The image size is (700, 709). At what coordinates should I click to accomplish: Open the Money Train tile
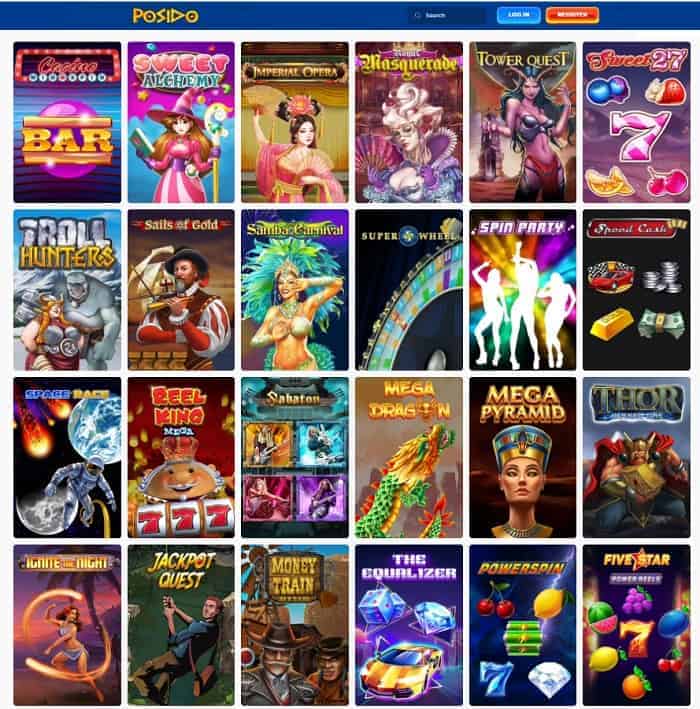tap(295, 625)
